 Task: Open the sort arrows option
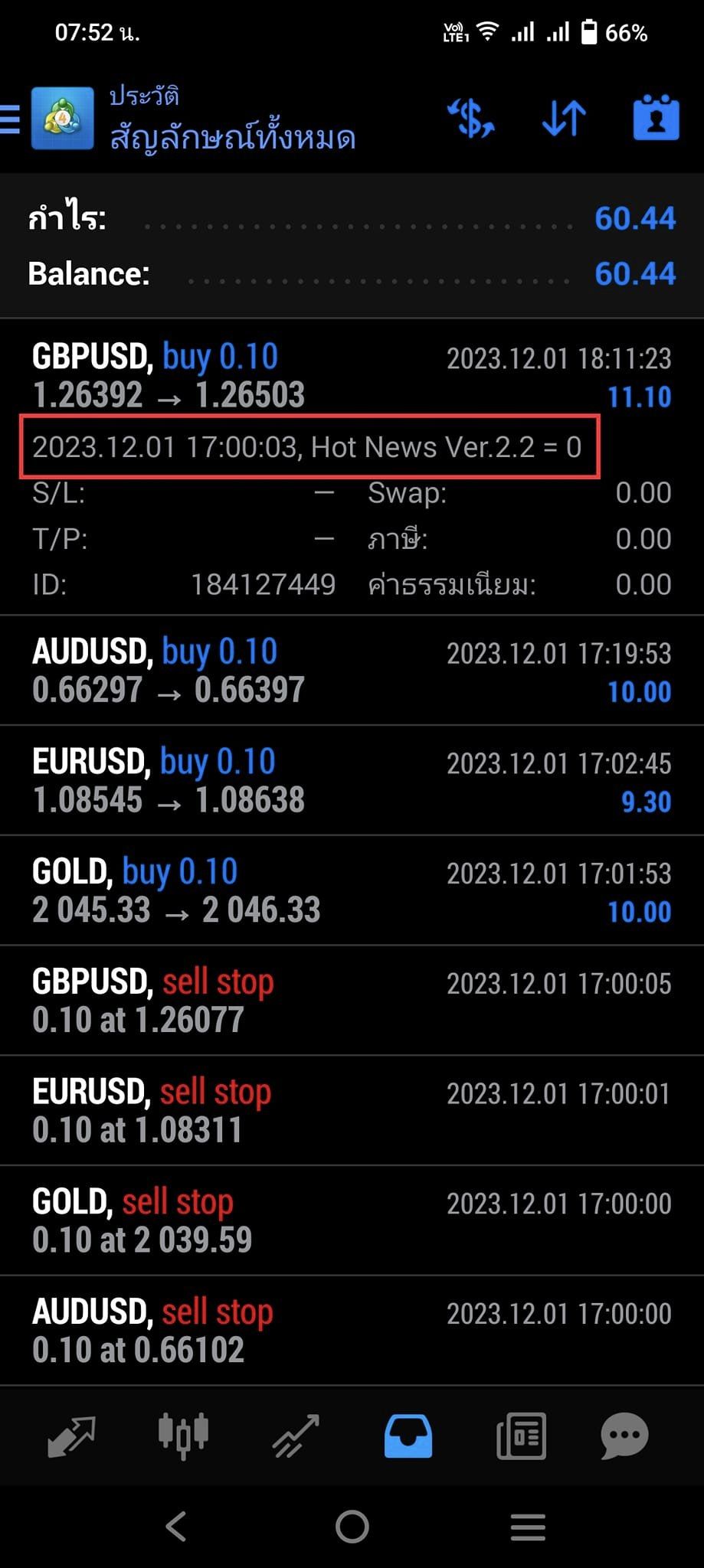[x=564, y=119]
